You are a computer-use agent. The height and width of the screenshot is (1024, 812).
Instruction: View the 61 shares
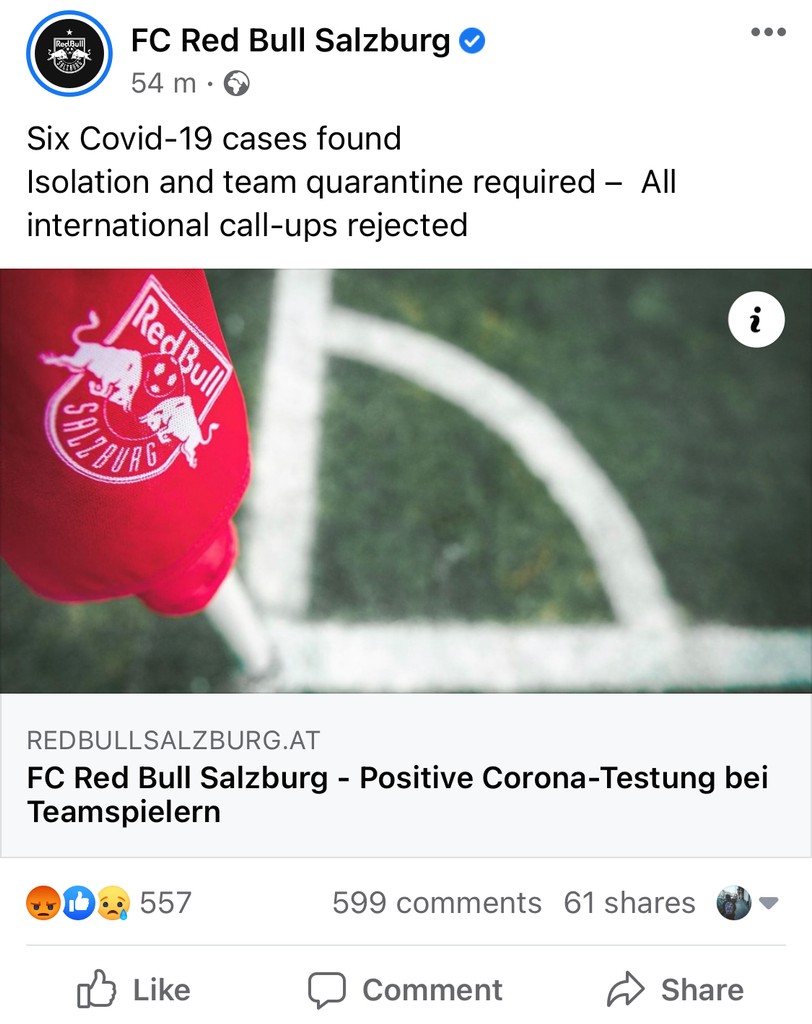coord(629,903)
